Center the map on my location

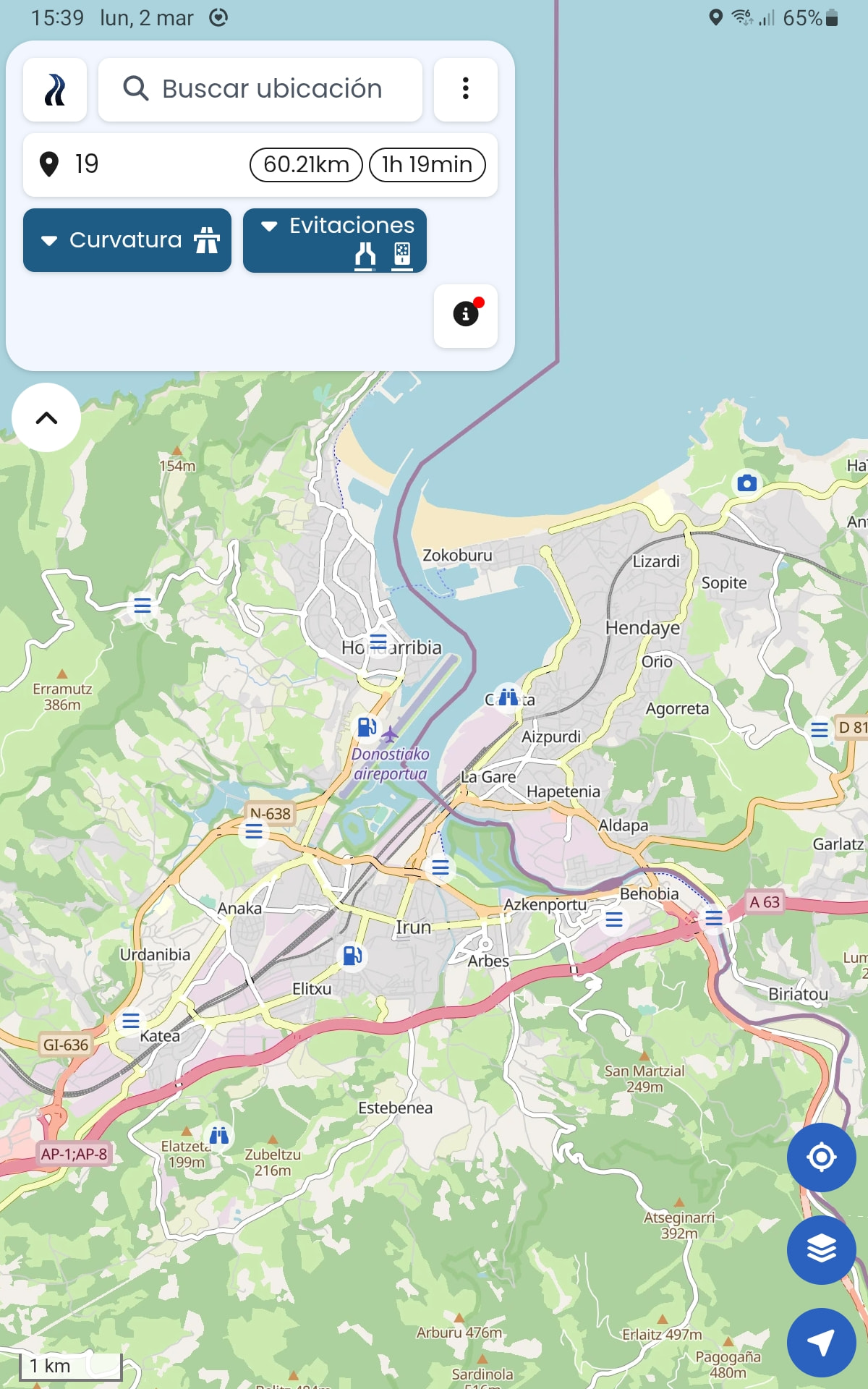[x=821, y=1157]
